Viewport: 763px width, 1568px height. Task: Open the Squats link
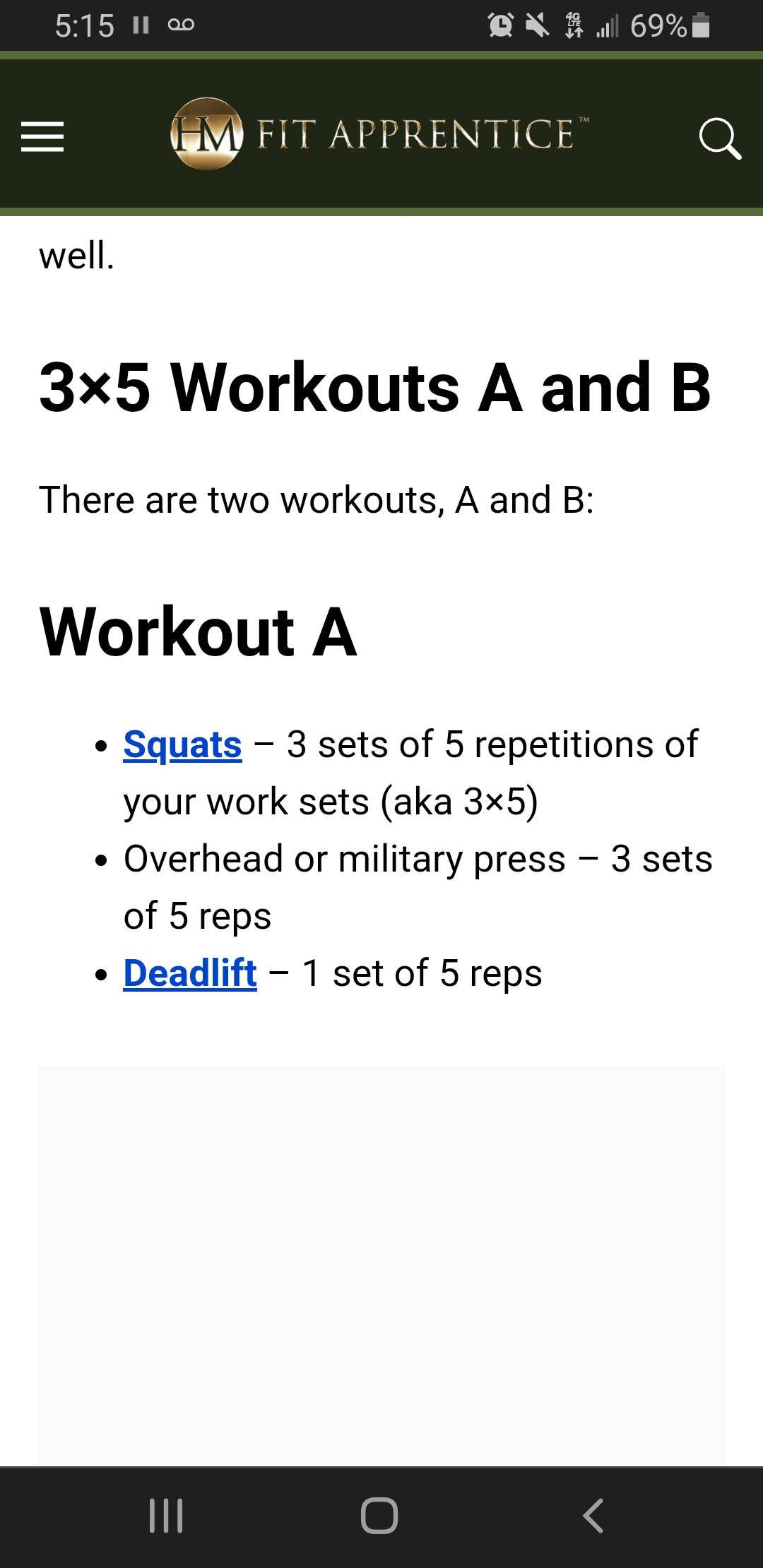(x=182, y=744)
